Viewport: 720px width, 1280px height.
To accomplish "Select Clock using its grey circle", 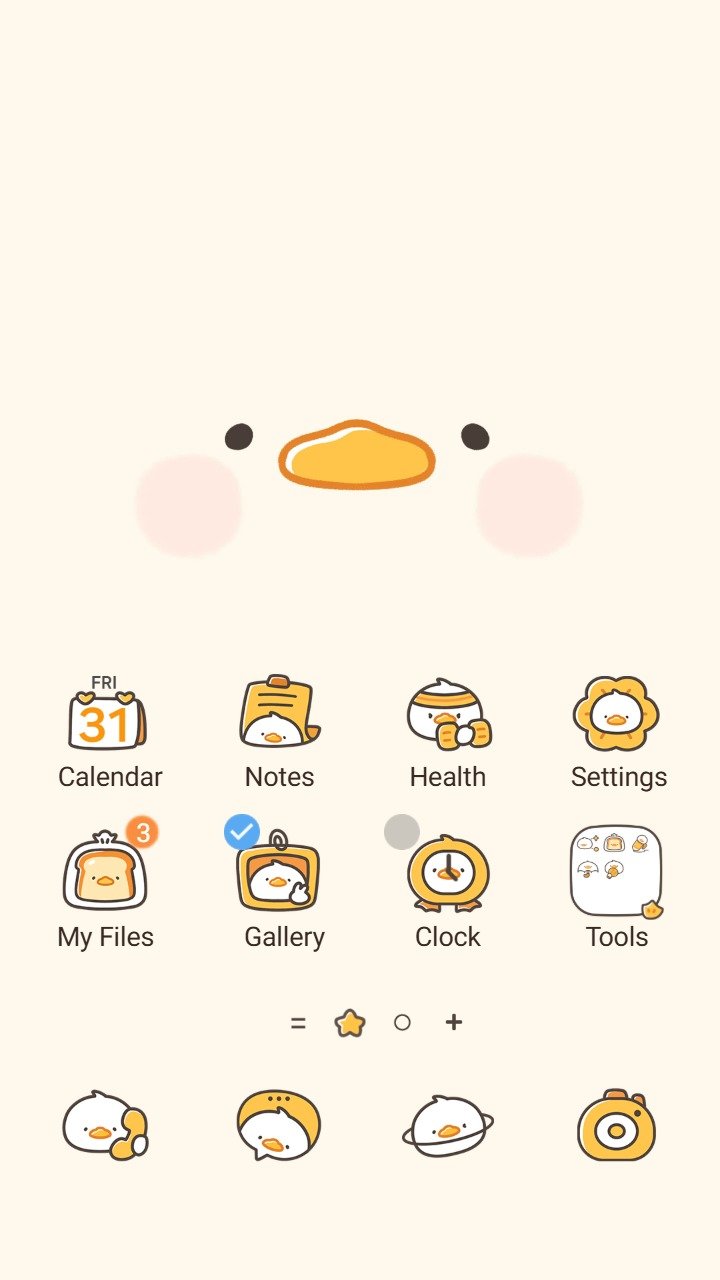I will pyautogui.click(x=402, y=832).
